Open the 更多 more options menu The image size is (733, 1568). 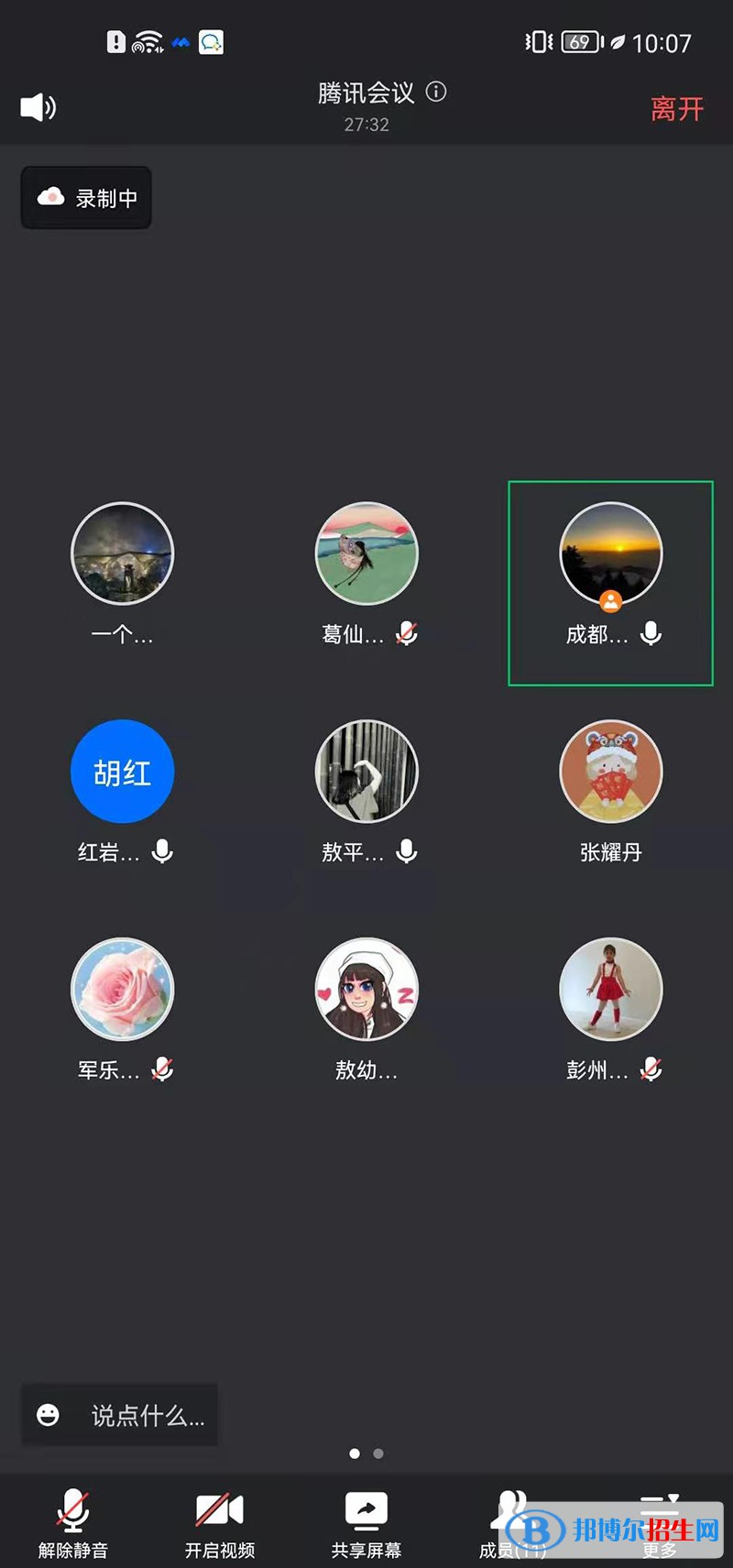tap(659, 1523)
